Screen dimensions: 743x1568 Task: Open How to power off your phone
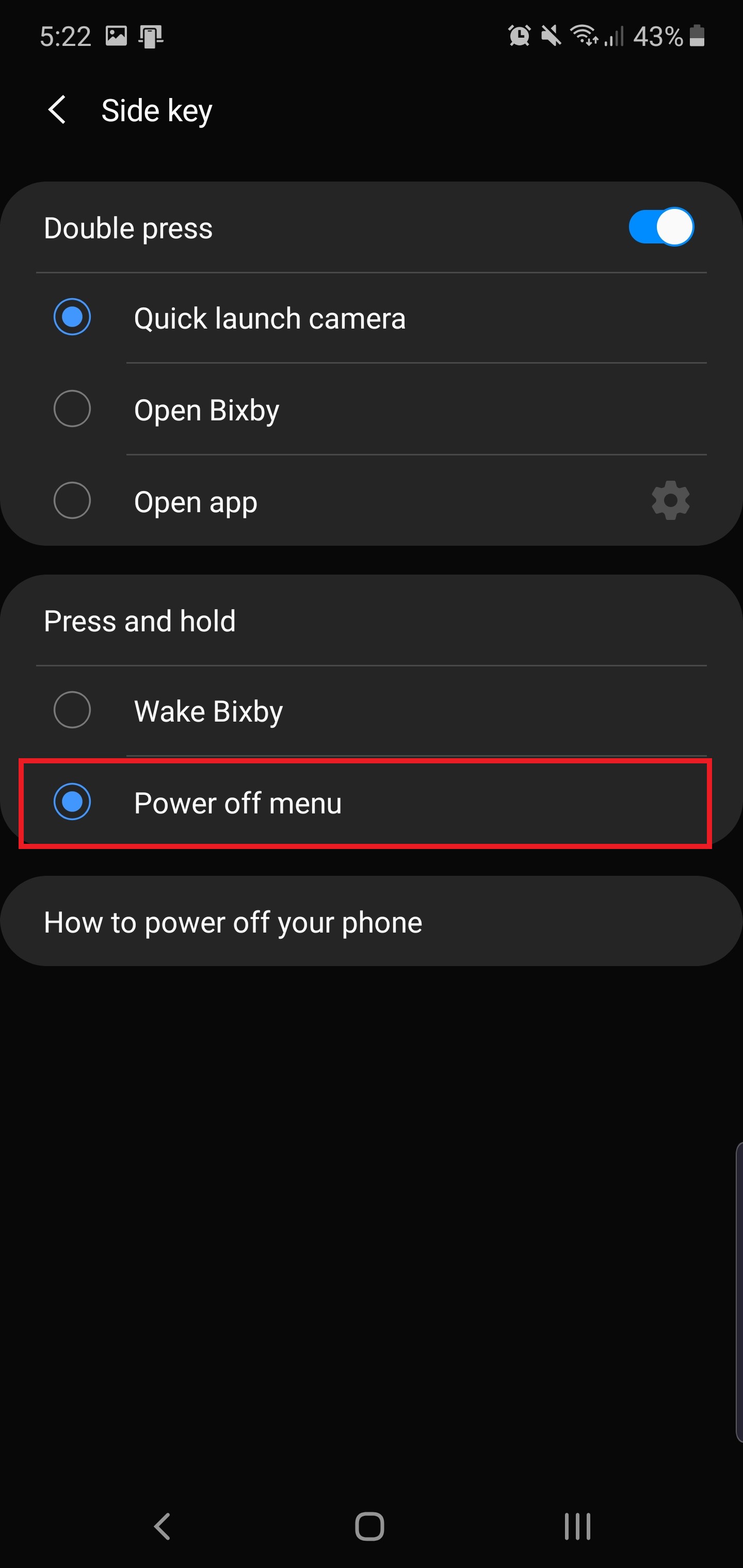tap(233, 922)
